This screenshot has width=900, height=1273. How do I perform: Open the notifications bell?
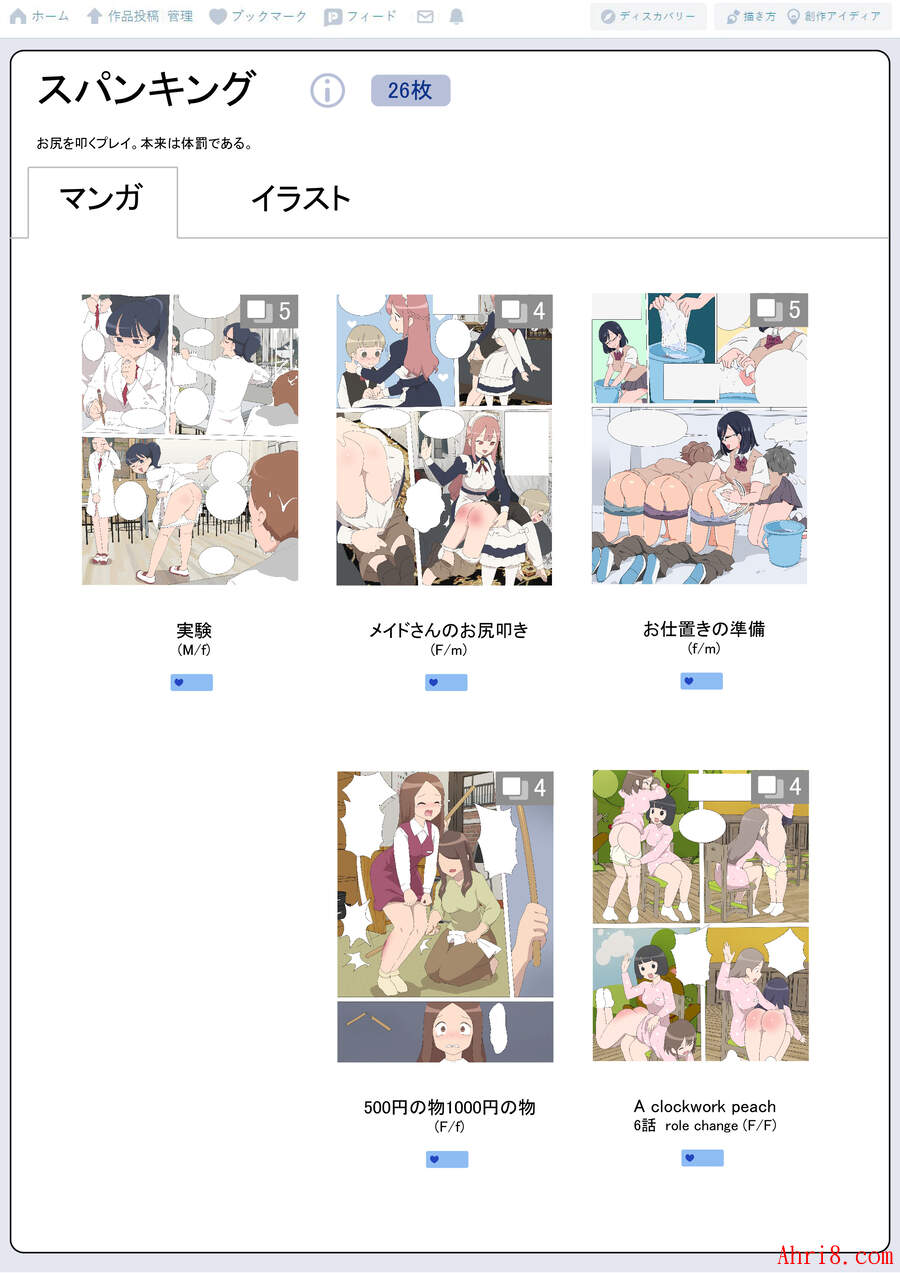click(x=456, y=16)
